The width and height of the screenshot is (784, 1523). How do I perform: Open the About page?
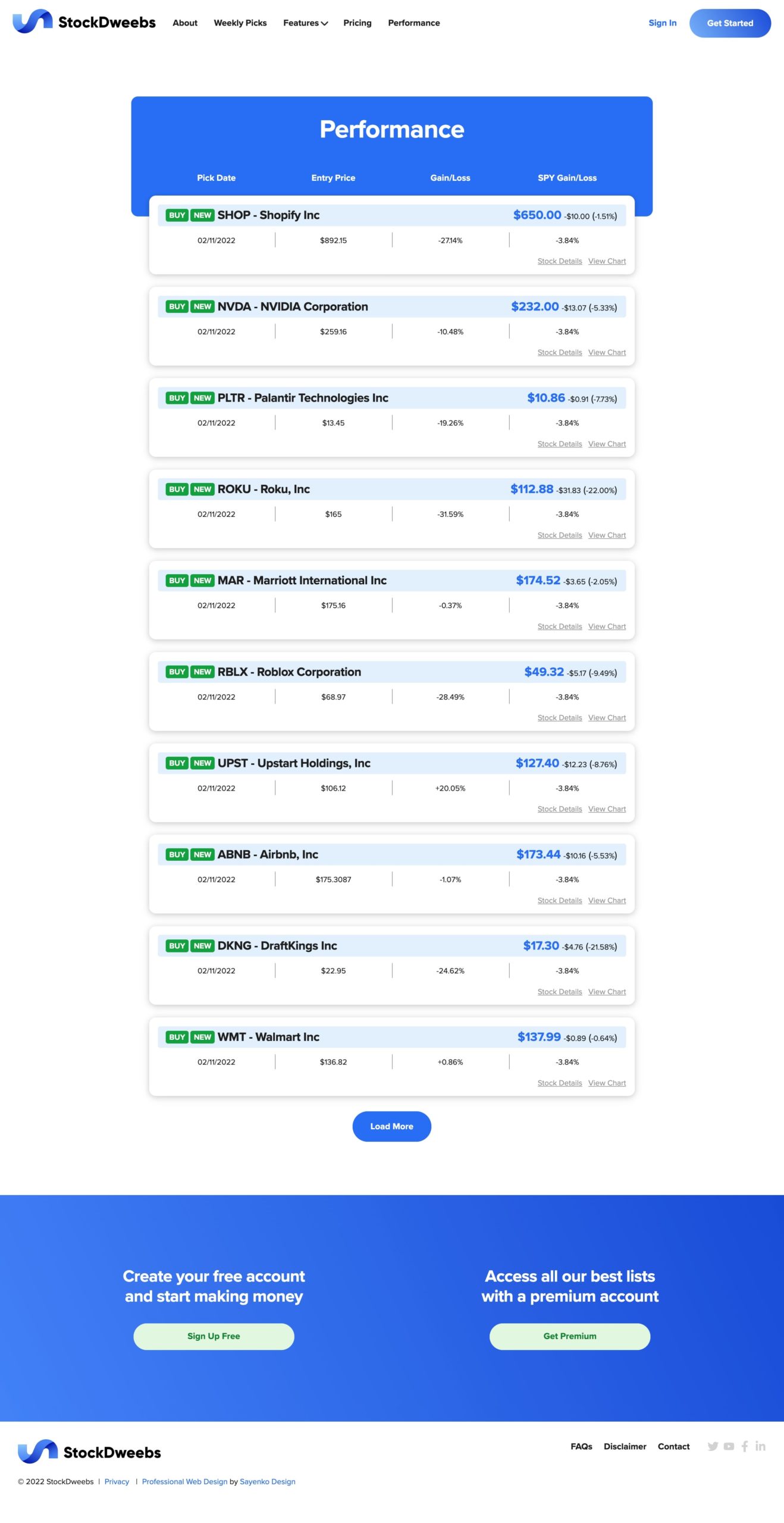pos(184,23)
